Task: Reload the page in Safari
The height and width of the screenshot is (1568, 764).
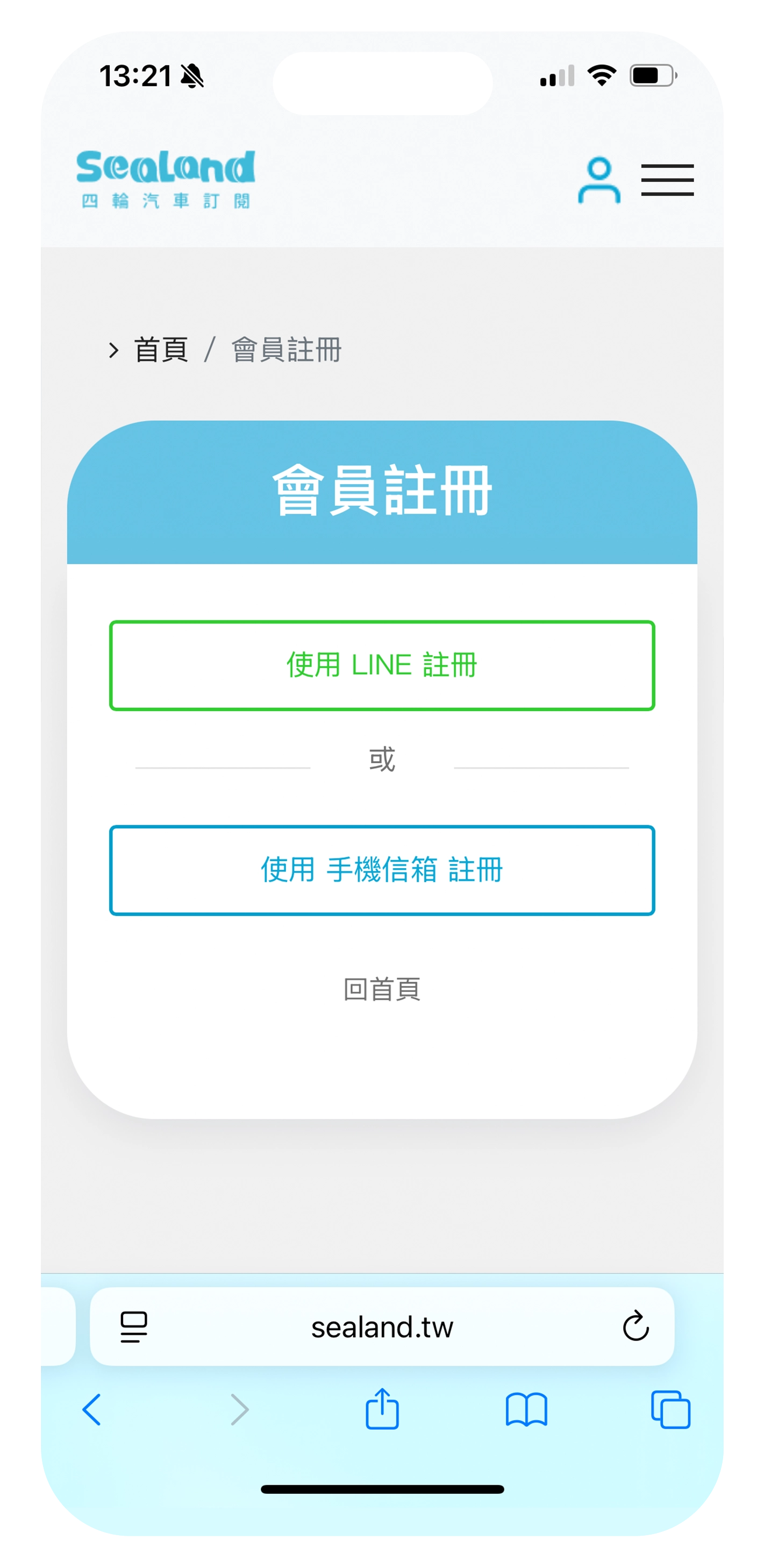Action: point(636,1326)
